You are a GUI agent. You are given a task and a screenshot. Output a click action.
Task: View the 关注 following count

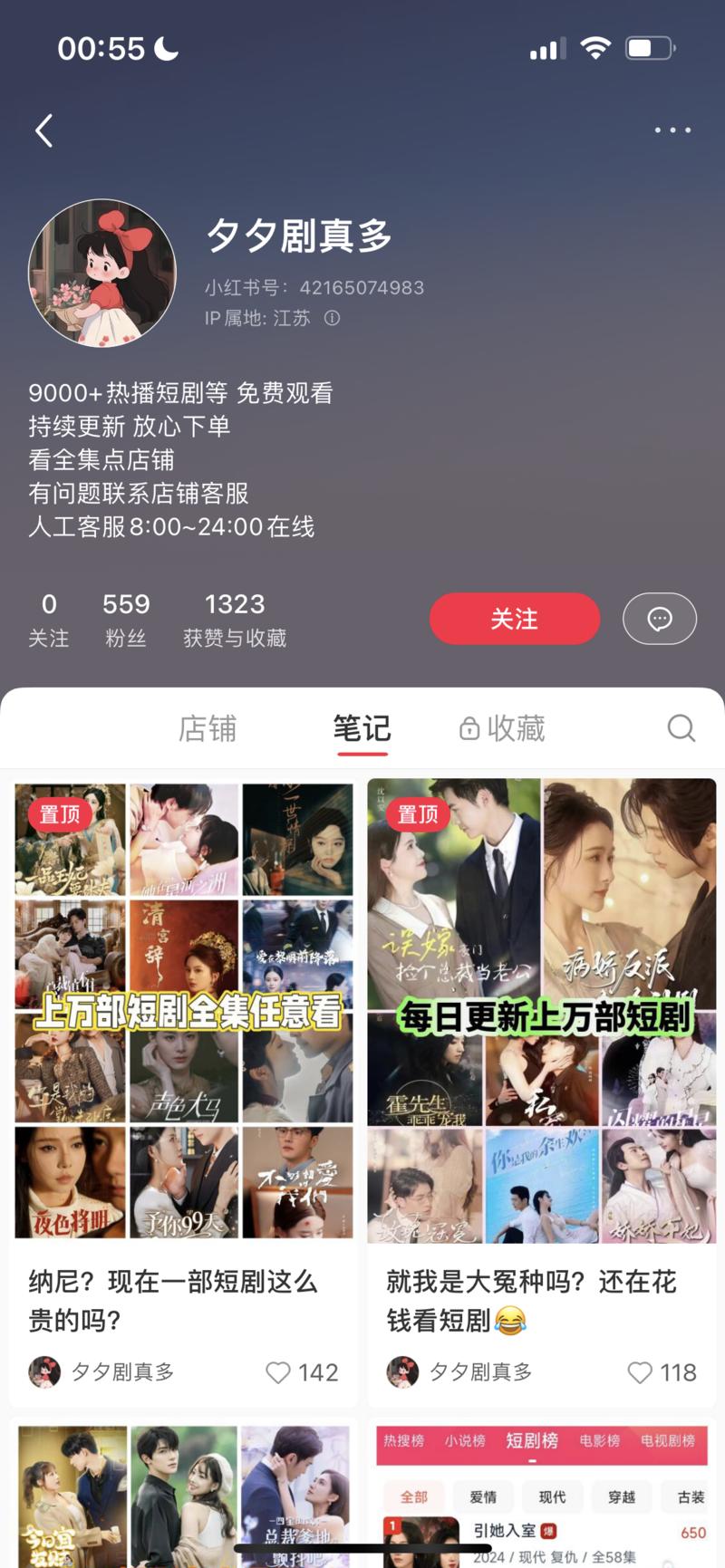pyautogui.click(x=49, y=620)
